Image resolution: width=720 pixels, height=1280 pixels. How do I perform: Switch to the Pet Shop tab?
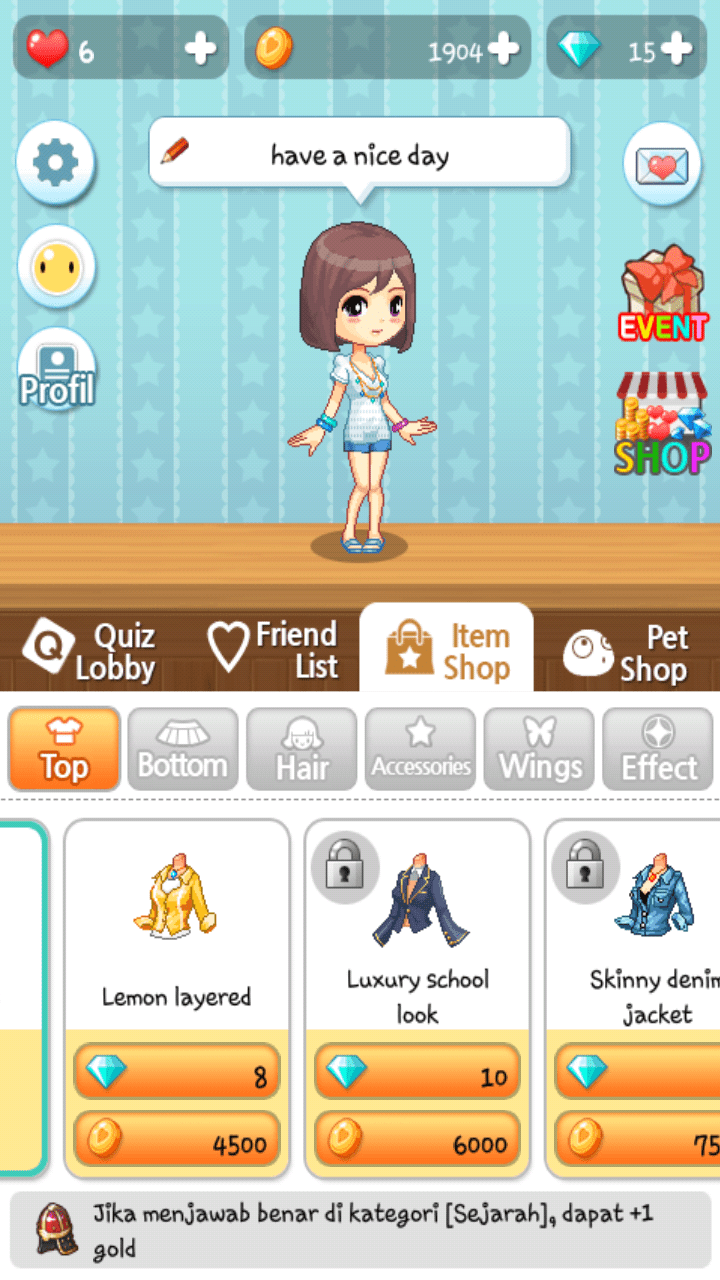[627, 652]
